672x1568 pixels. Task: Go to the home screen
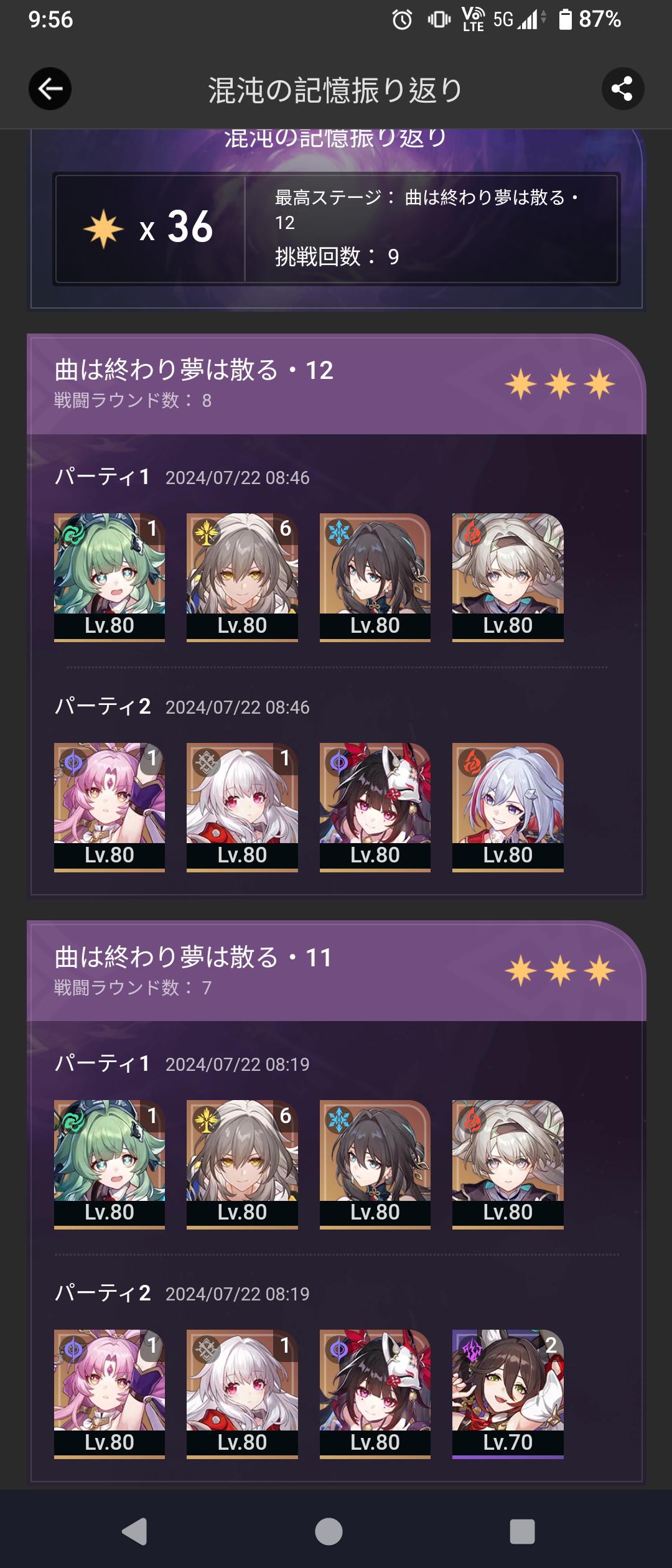click(x=329, y=1531)
